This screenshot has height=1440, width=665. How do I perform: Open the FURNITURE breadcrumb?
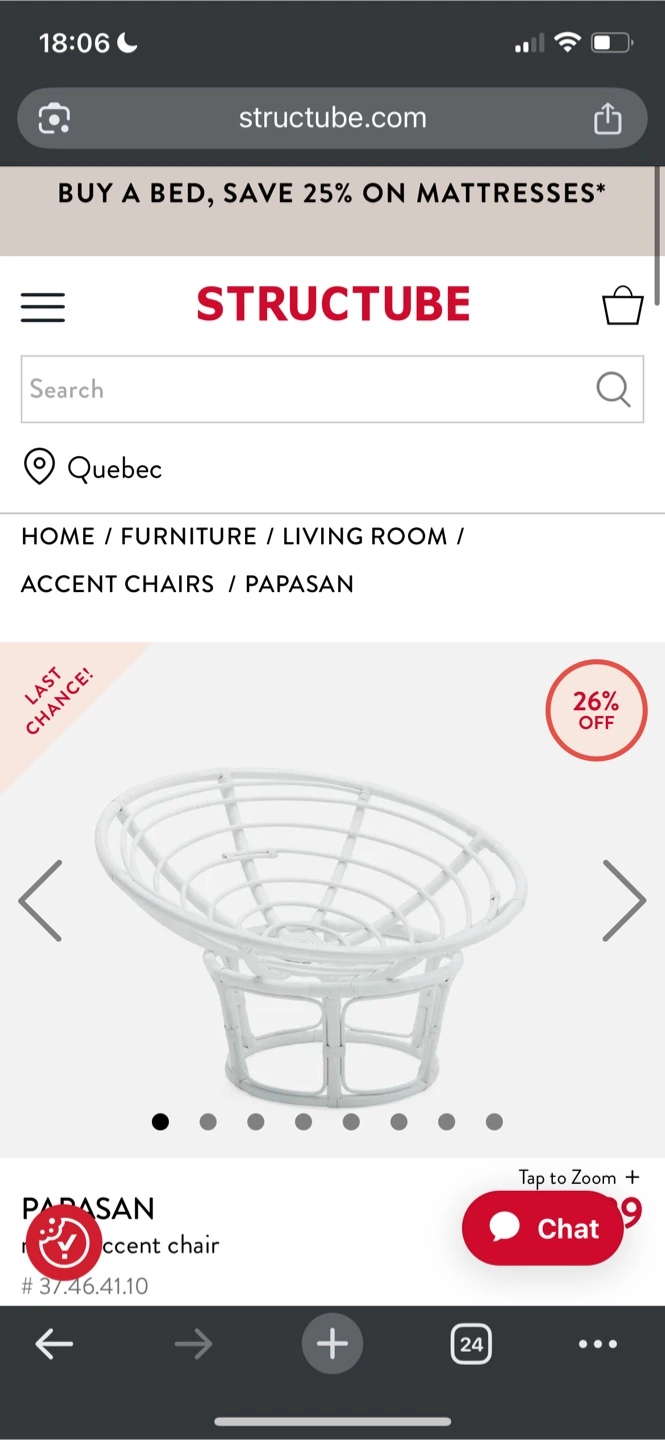pyautogui.click(x=188, y=536)
